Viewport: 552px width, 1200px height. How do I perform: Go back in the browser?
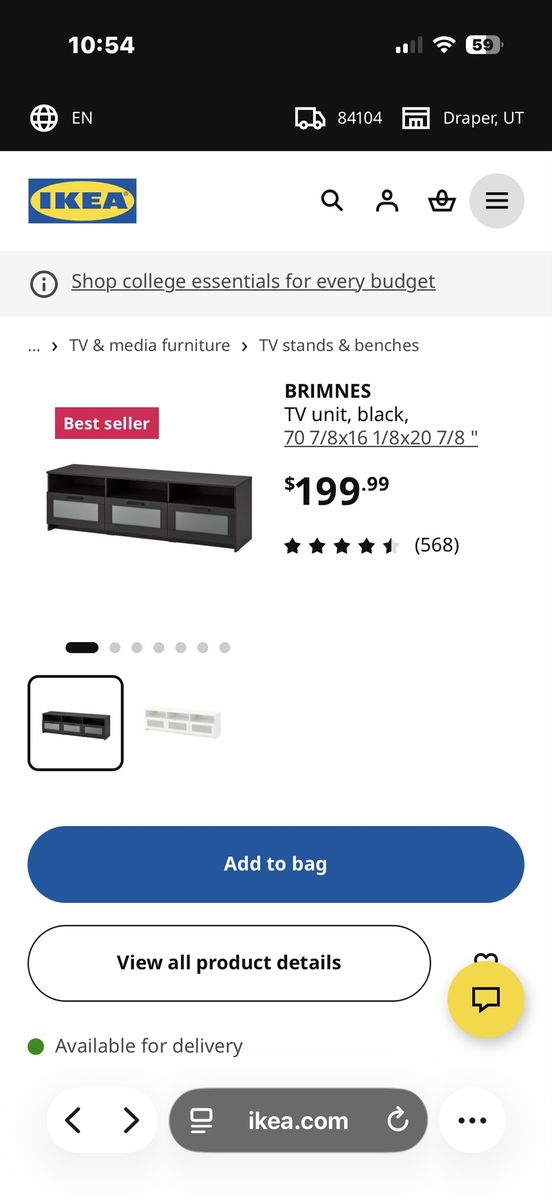coord(73,1120)
